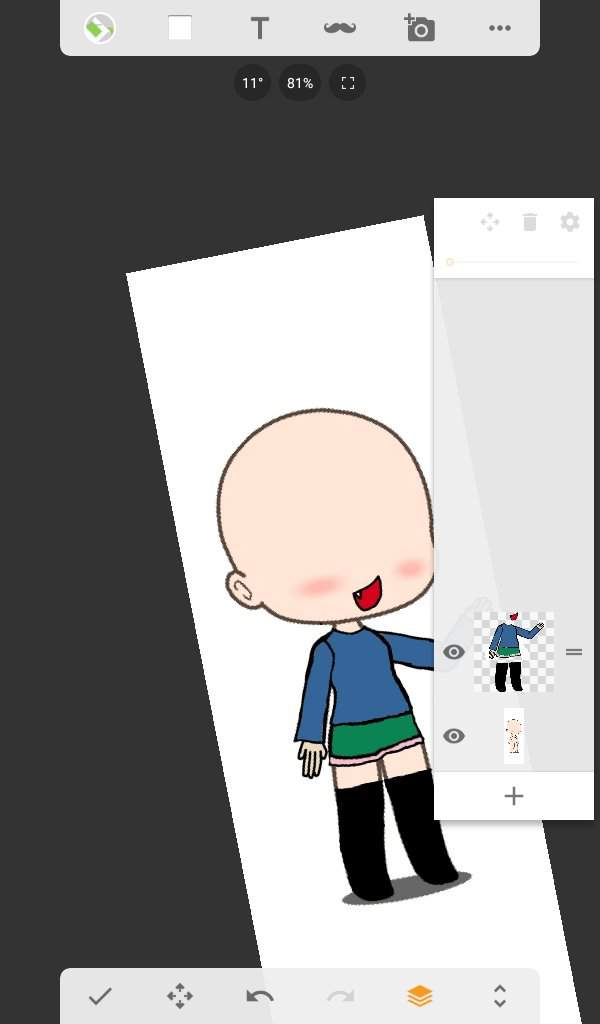The width and height of the screenshot is (600, 1024).
Task: Open the three-dot overflow menu
Action: click(x=500, y=28)
